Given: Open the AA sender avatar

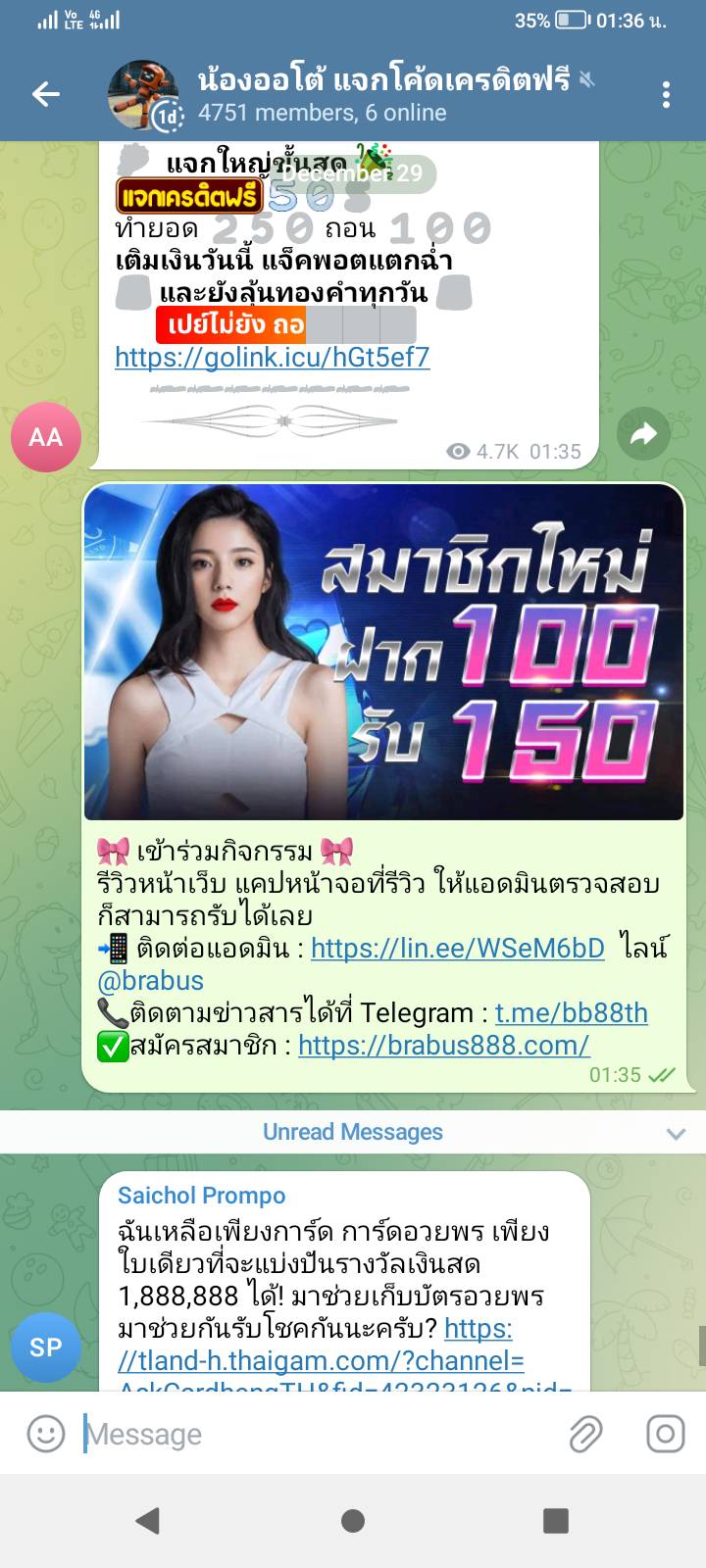Looking at the screenshot, I should coord(45,437).
